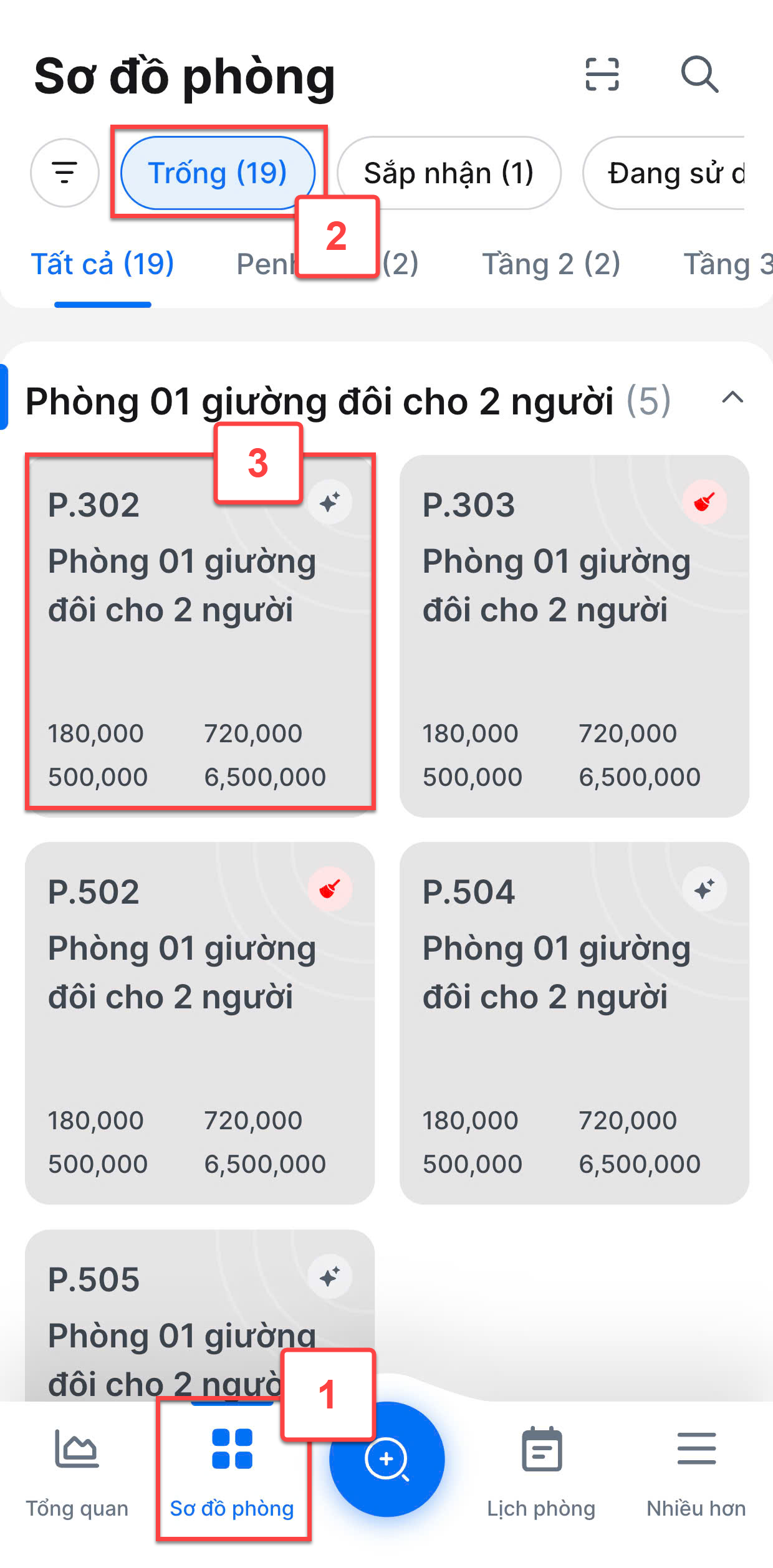Open the scan icon in the header
This screenshot has height=1568, width=773.
[x=602, y=74]
